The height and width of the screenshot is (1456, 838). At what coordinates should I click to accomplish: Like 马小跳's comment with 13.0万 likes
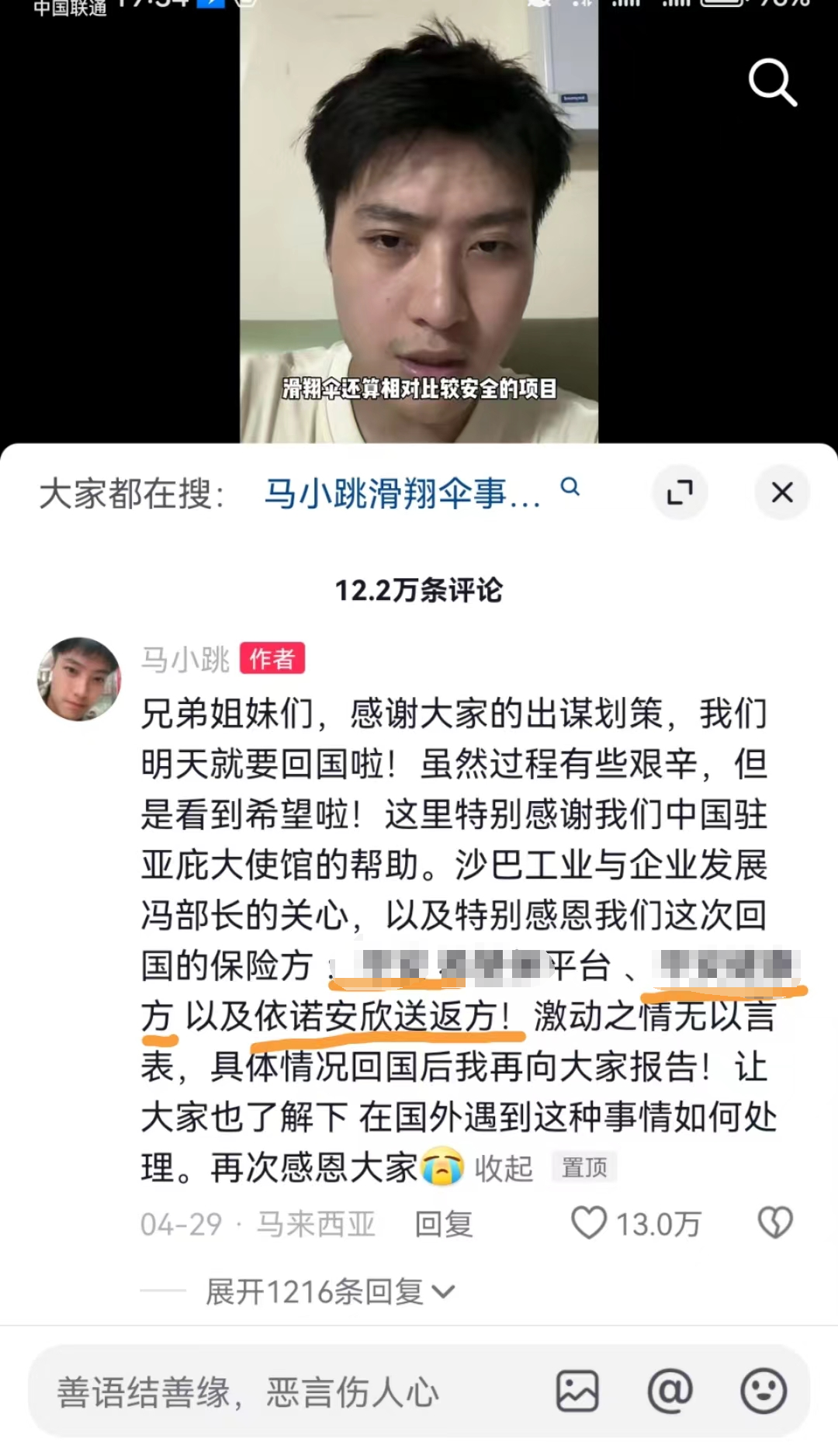point(590,1223)
